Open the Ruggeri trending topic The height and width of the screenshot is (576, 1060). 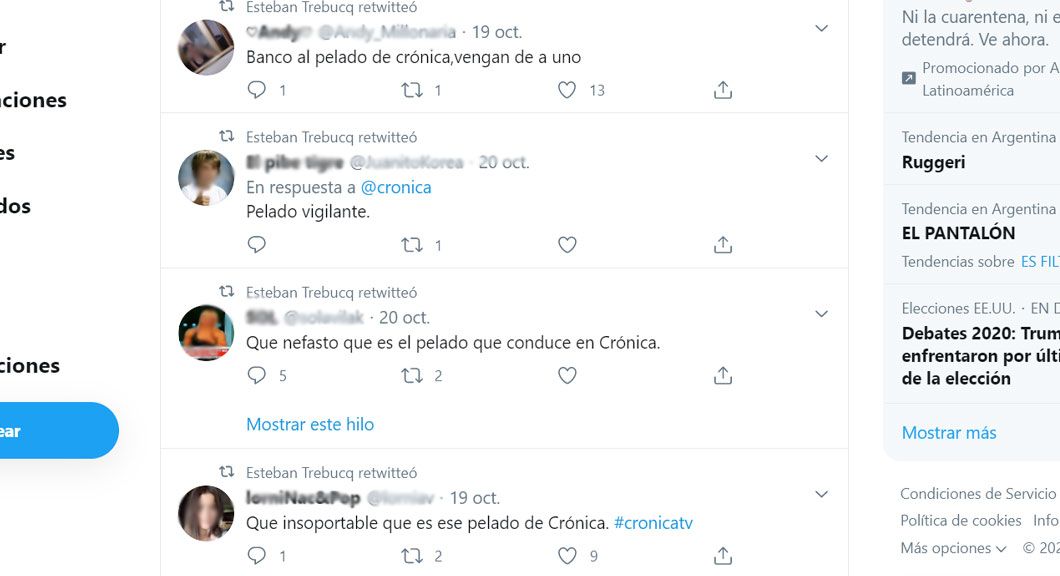coord(934,162)
